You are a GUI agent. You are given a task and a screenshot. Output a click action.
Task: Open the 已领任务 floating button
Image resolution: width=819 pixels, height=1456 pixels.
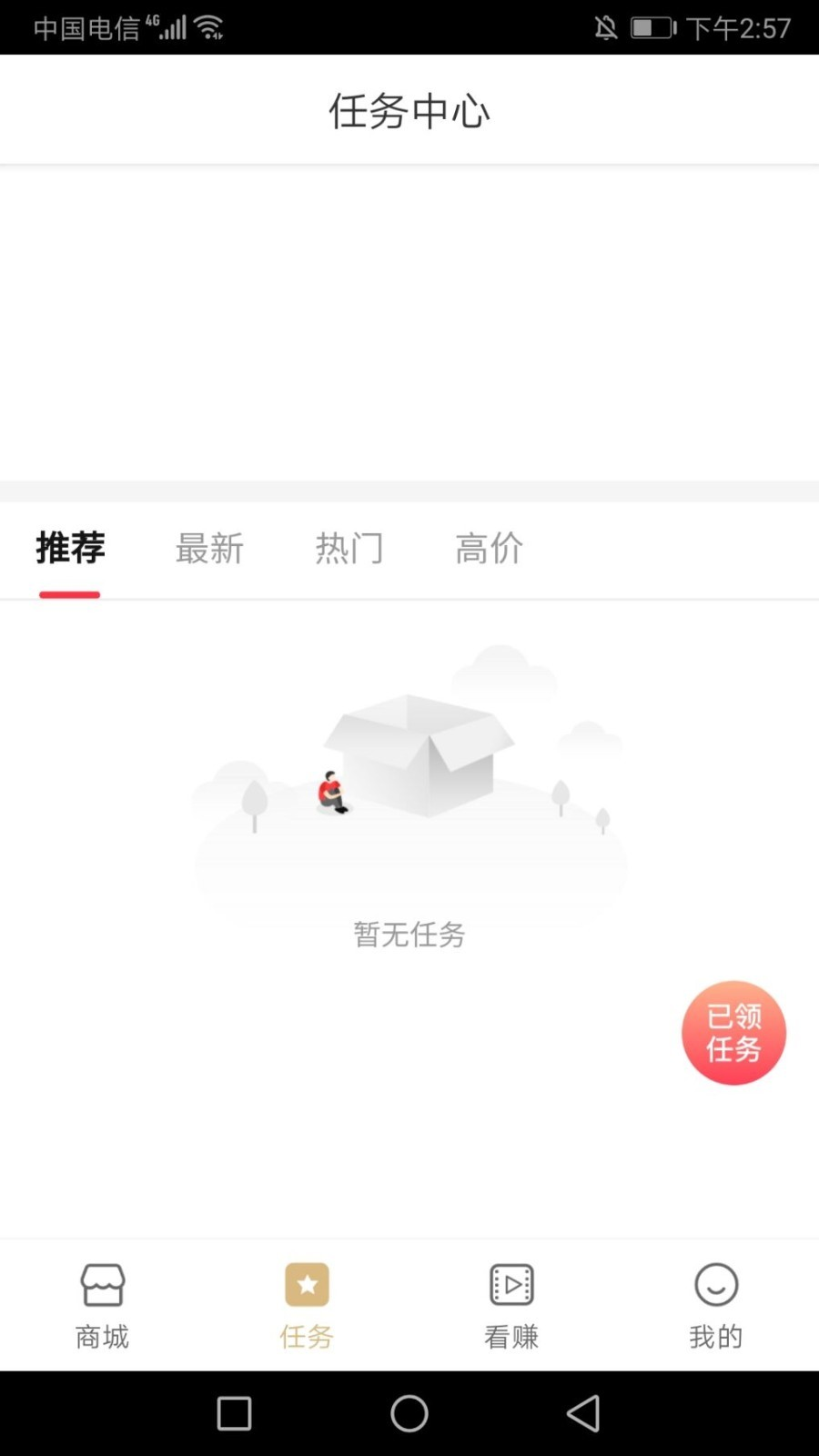(x=733, y=1033)
